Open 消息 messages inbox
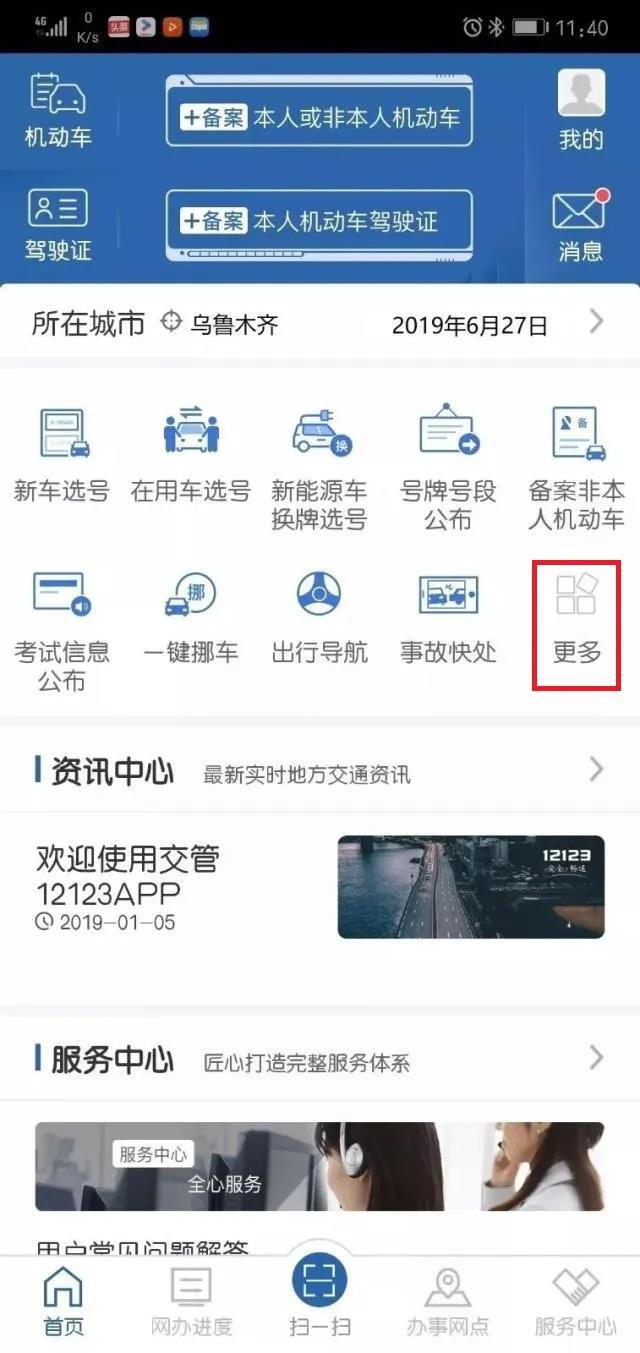The width and height of the screenshot is (640, 1353). tap(581, 225)
